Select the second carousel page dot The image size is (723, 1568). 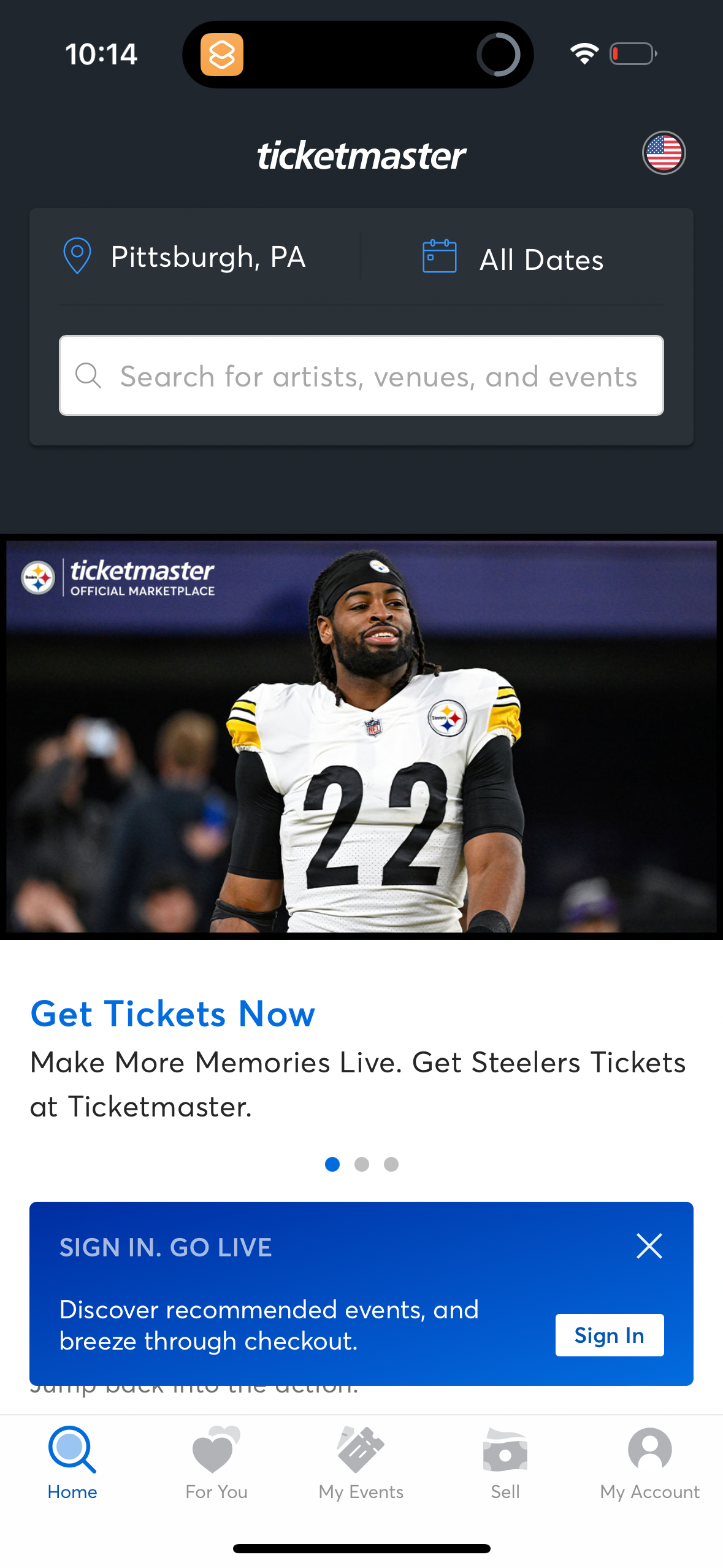(361, 1164)
